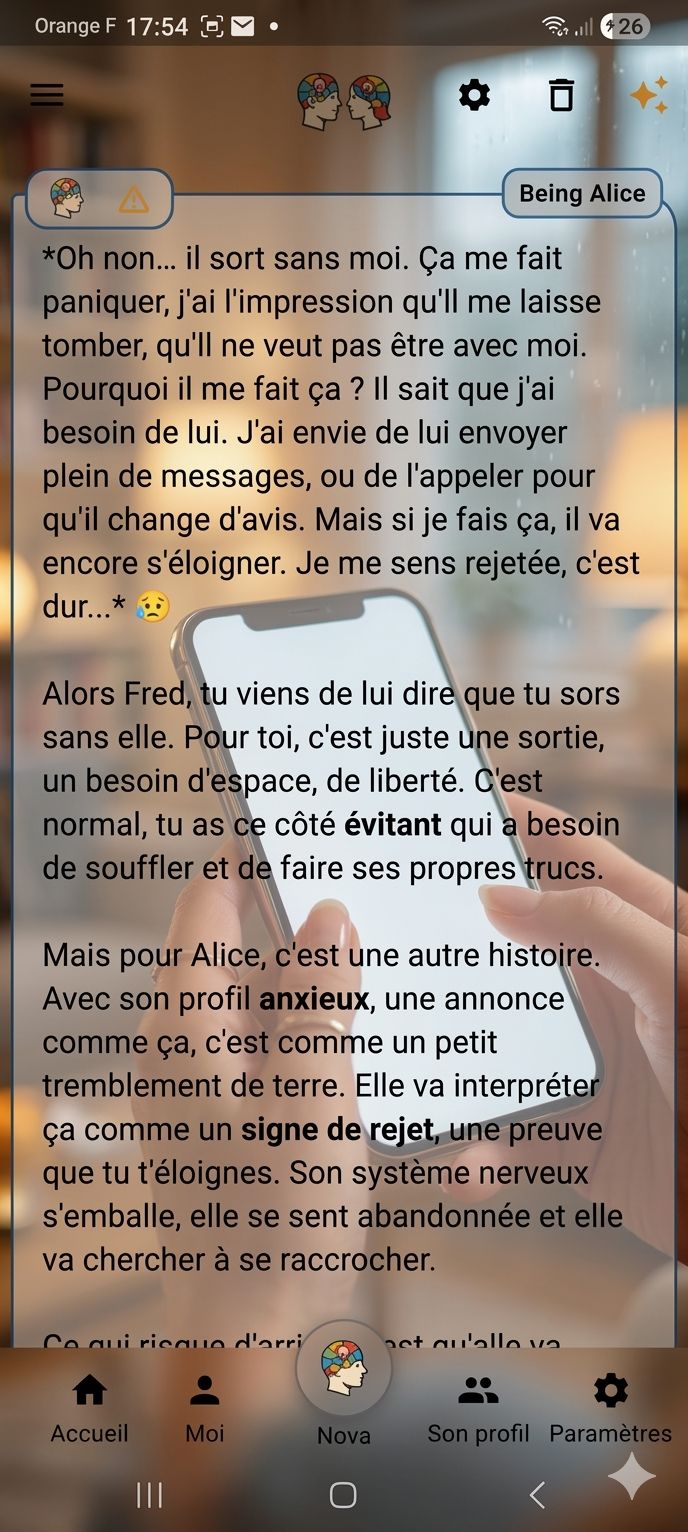Tap the warning triangle icon
Viewport: 688px width, 1532px height.
(133, 200)
